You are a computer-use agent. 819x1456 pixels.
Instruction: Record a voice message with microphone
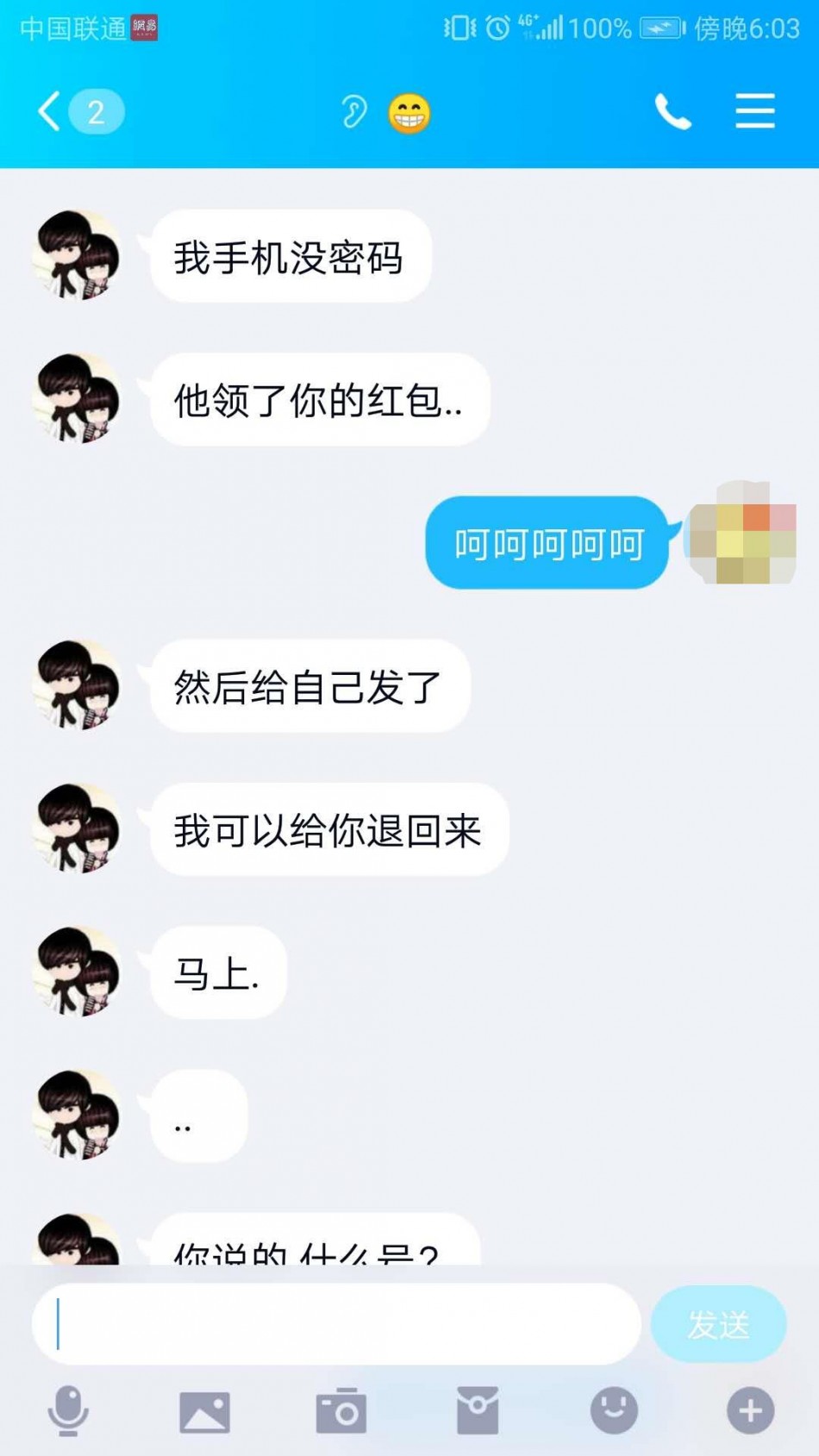tap(68, 1411)
